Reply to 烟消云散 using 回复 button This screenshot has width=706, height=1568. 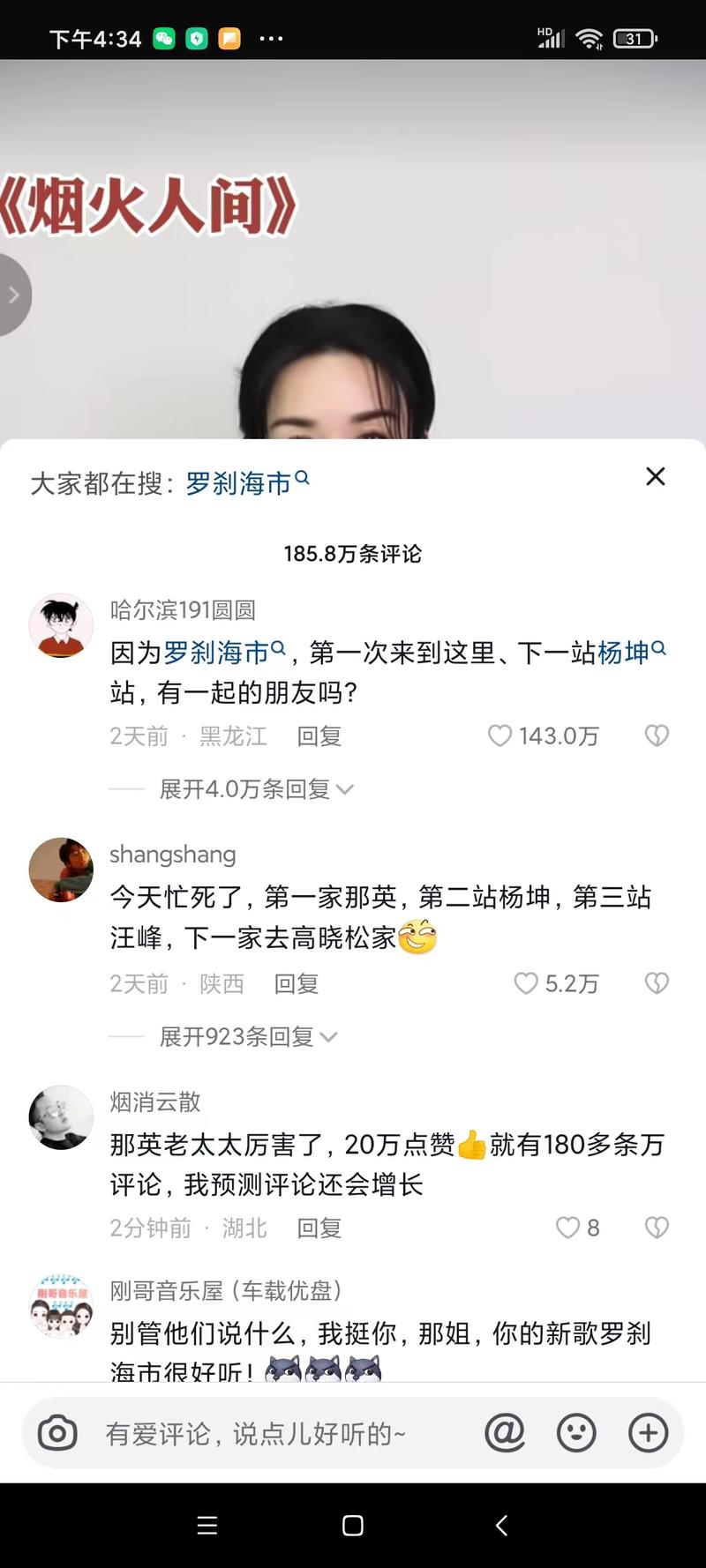318,1227
